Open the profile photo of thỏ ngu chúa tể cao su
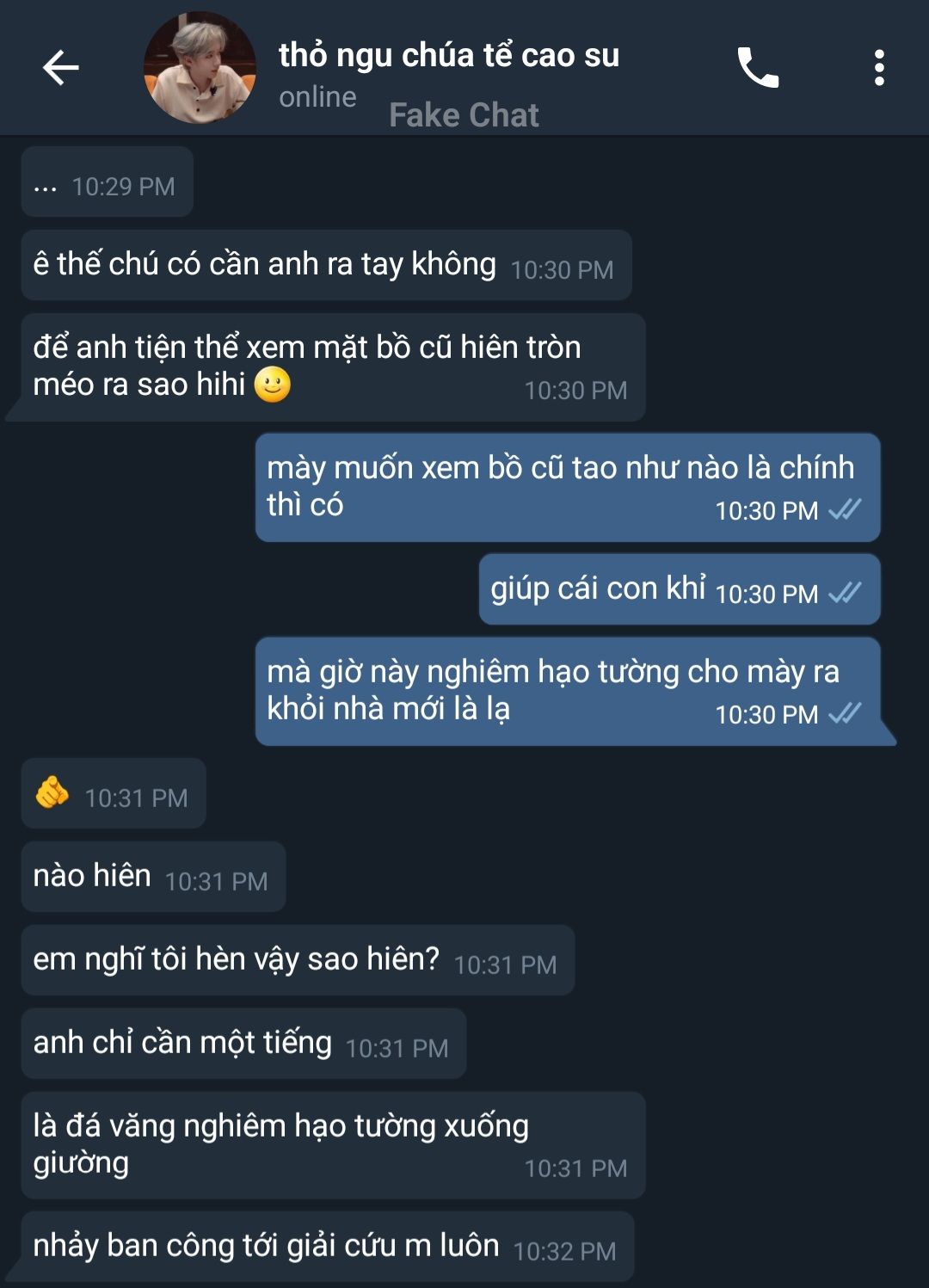The image size is (929, 1288). click(200, 67)
